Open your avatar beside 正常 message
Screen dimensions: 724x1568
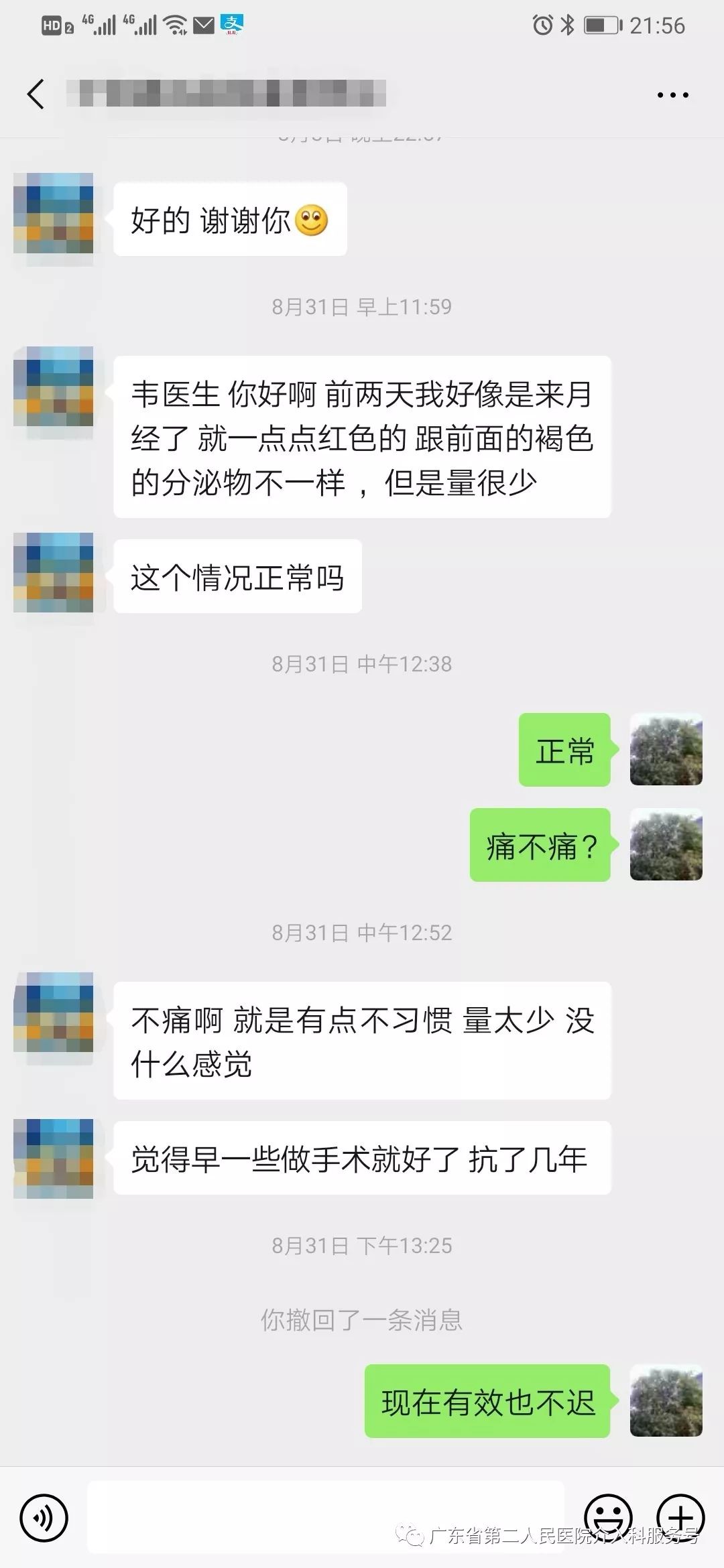666,749
